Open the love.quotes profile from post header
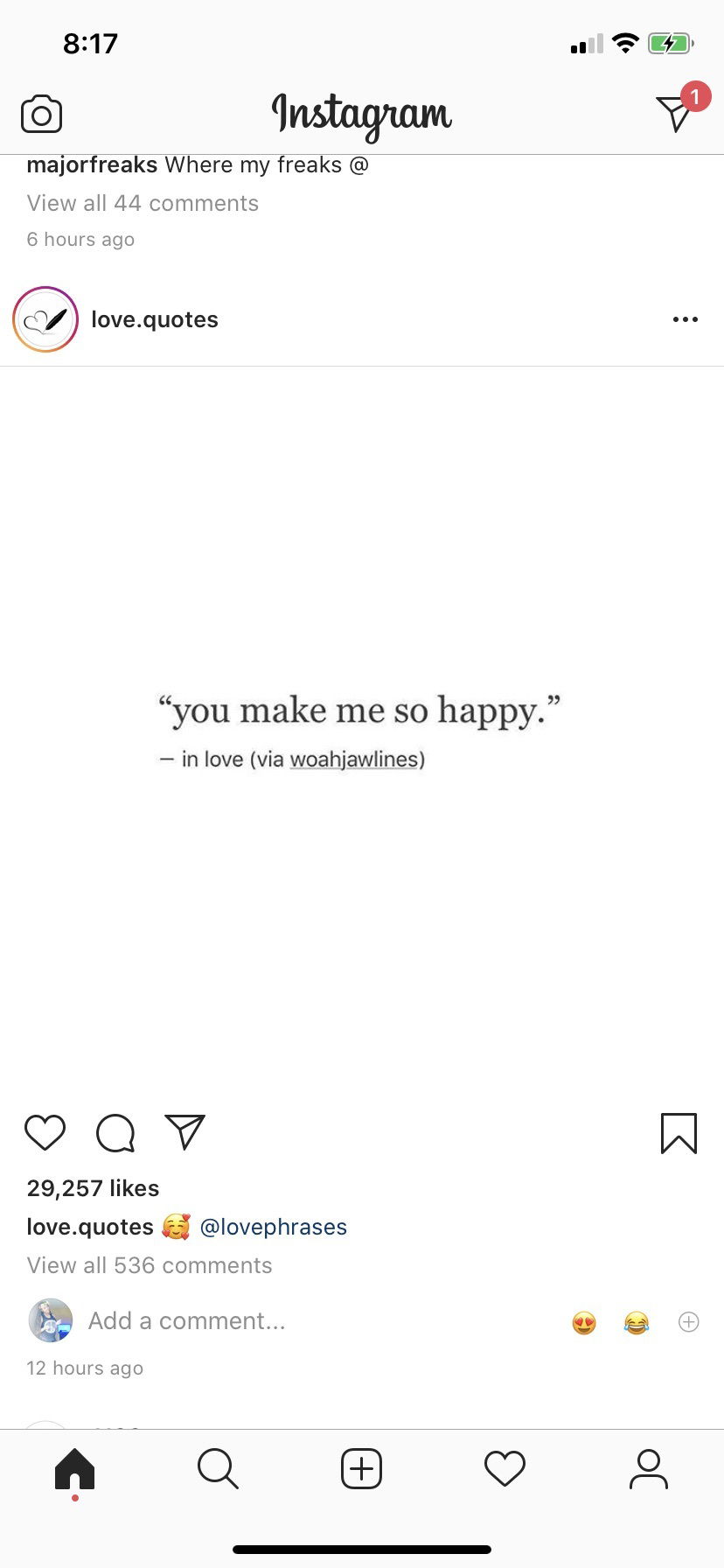 coord(155,319)
